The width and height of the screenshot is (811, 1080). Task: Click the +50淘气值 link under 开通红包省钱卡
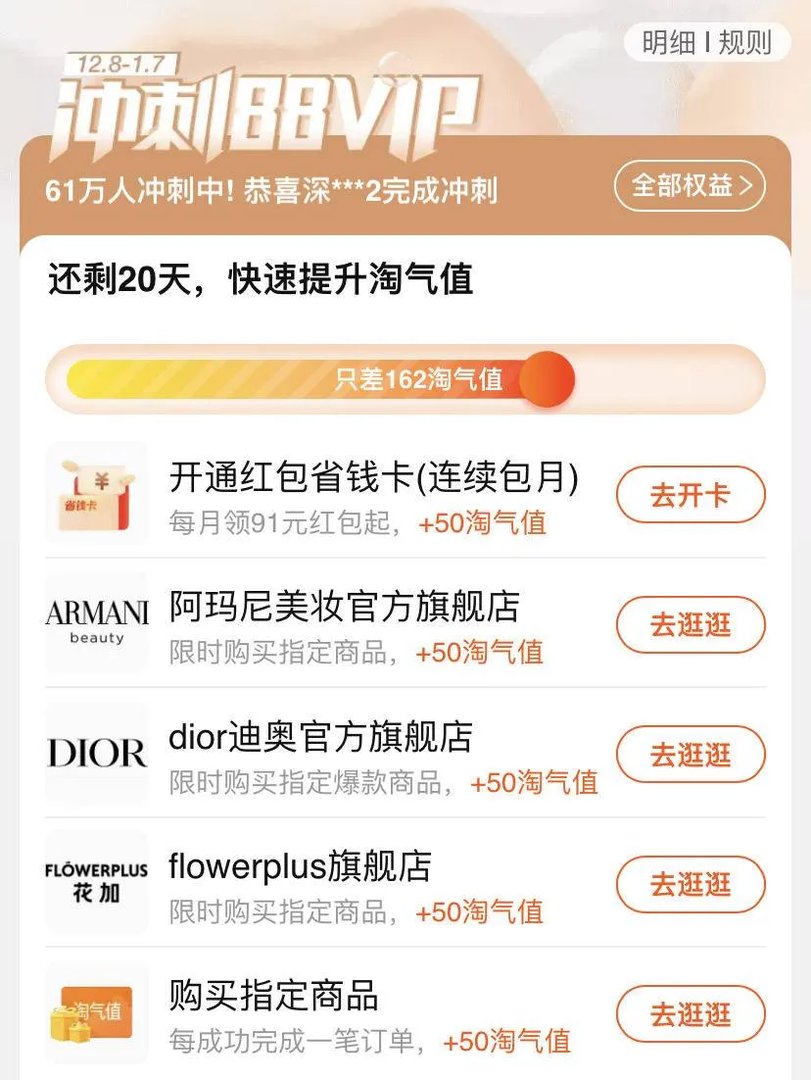(x=482, y=523)
